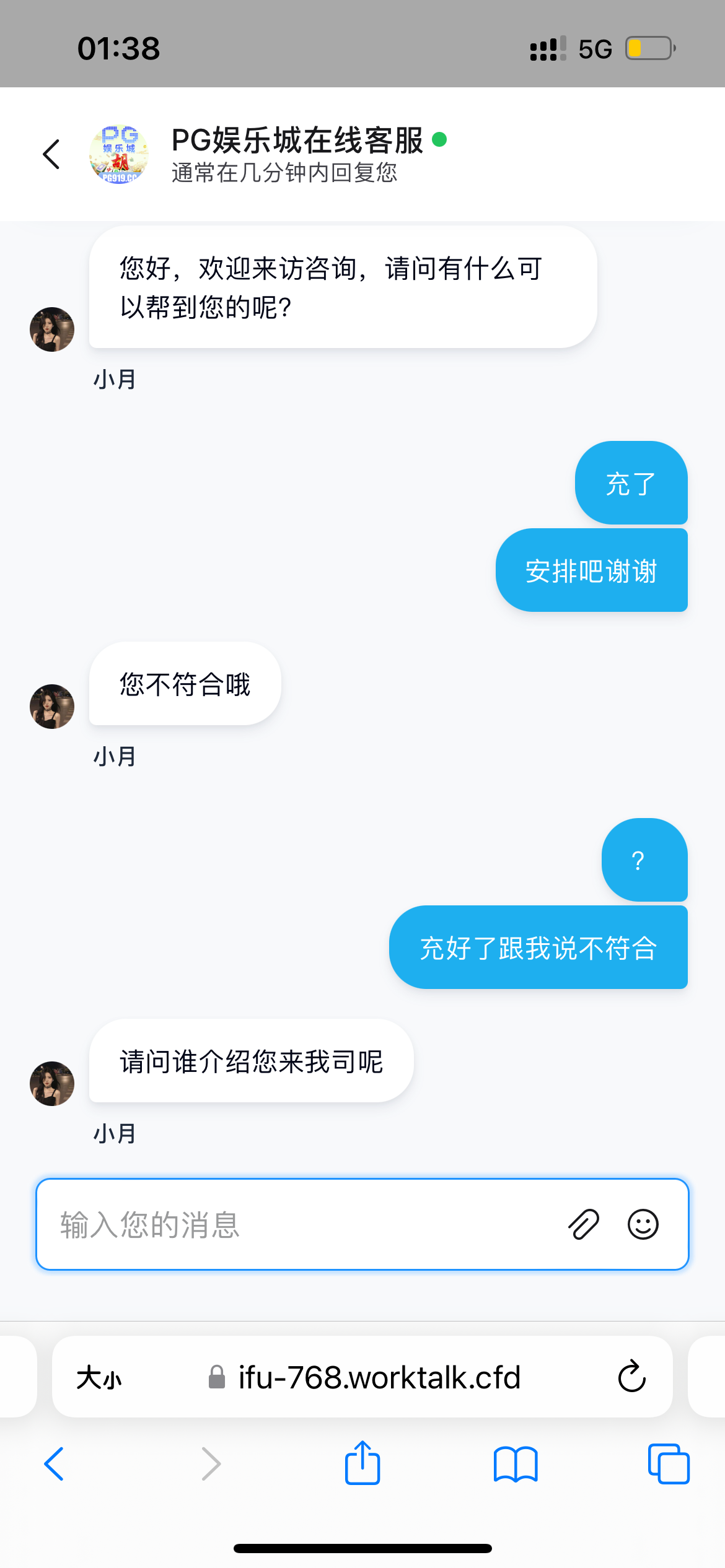The height and width of the screenshot is (1568, 725).
Task: Tap 小月's profile picture next to her message
Action: [52, 707]
